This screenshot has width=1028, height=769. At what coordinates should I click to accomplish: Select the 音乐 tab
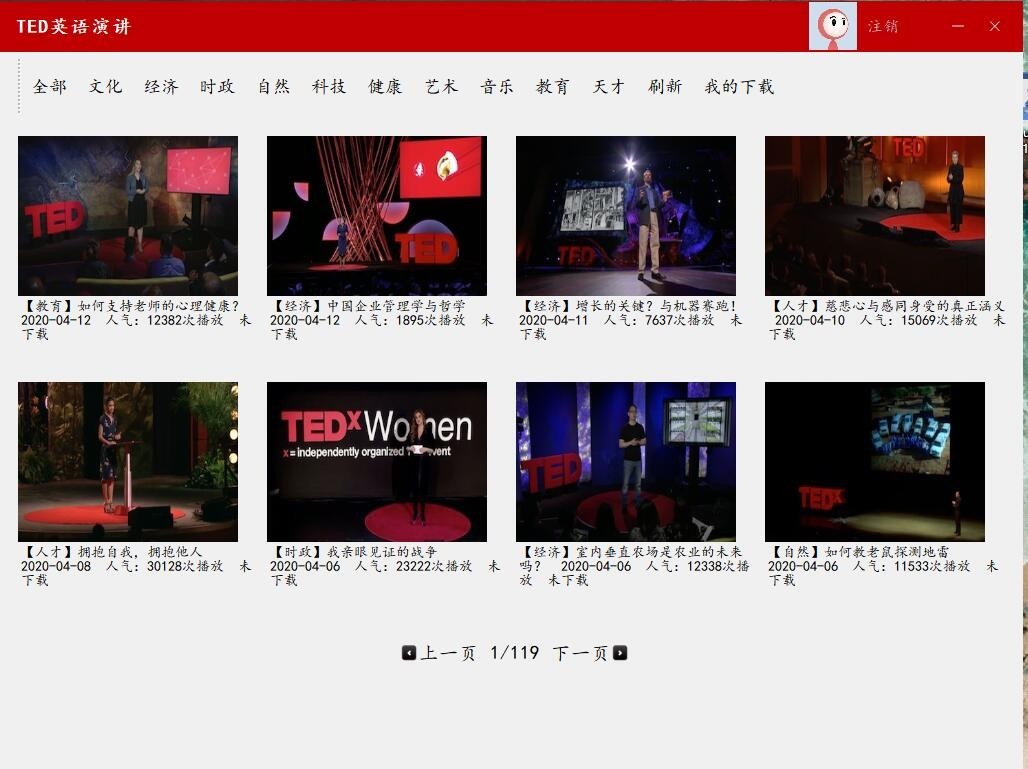pyautogui.click(x=497, y=87)
